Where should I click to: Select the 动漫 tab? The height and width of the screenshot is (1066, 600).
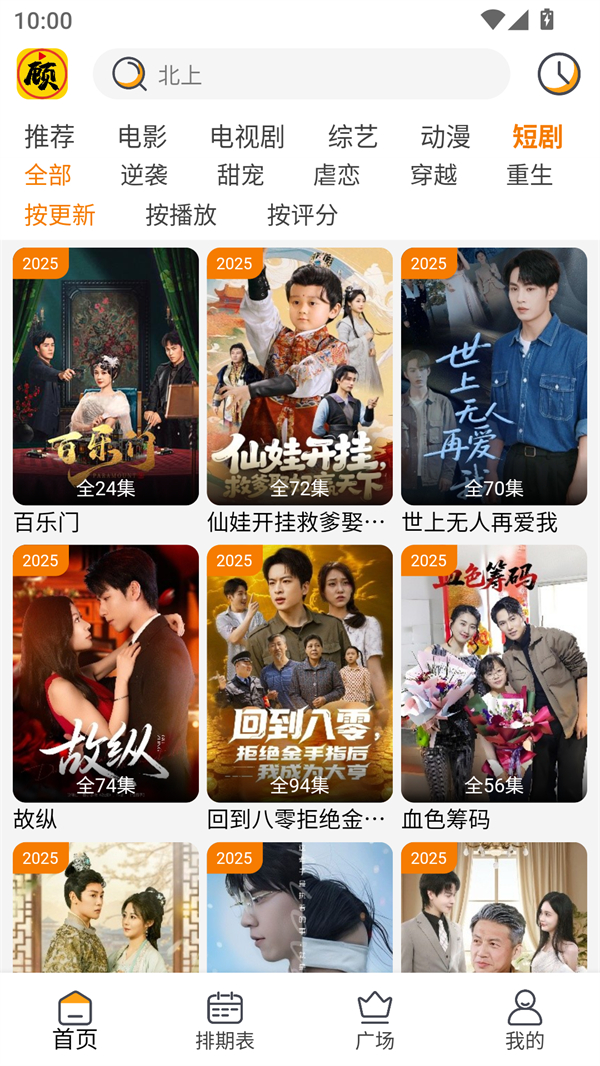(x=445, y=136)
